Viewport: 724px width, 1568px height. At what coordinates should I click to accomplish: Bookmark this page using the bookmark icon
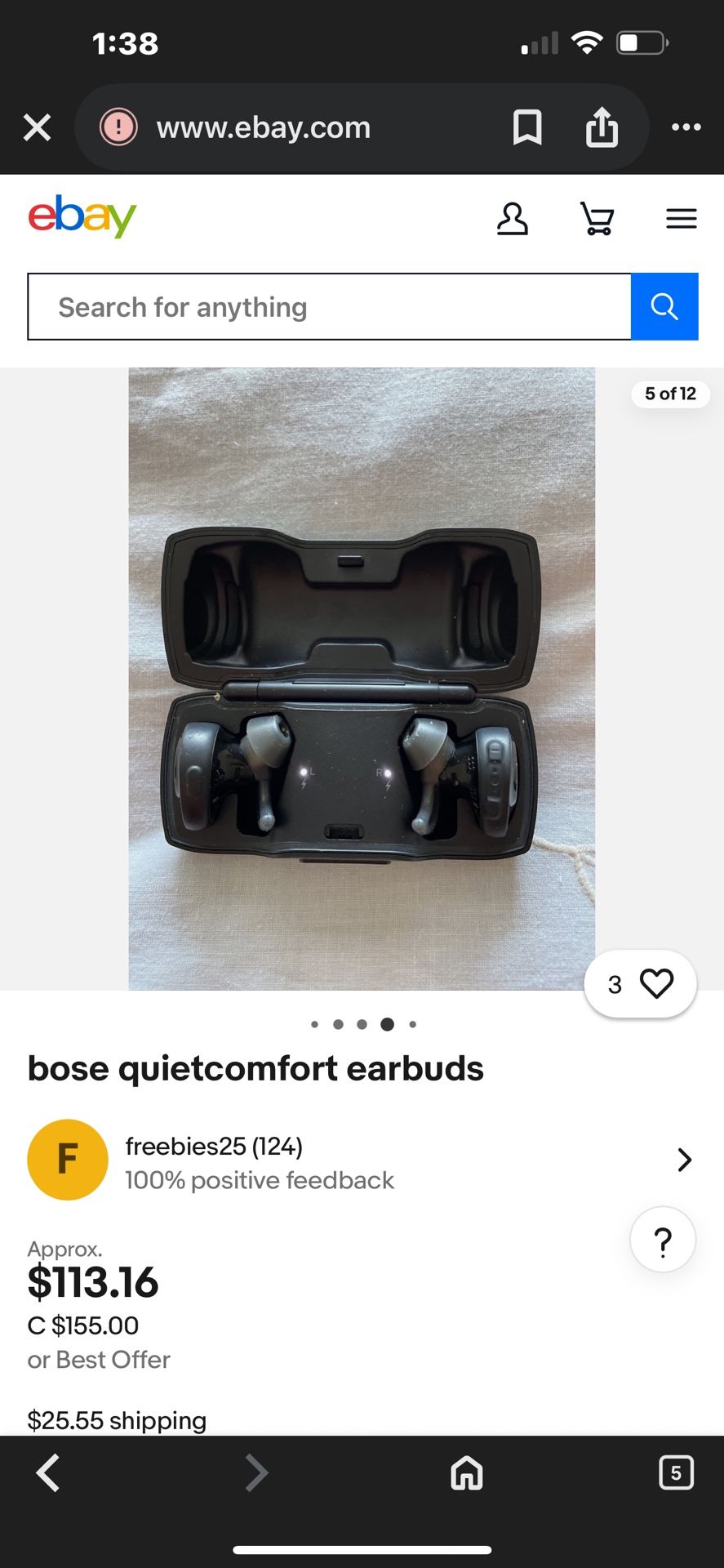[526, 127]
